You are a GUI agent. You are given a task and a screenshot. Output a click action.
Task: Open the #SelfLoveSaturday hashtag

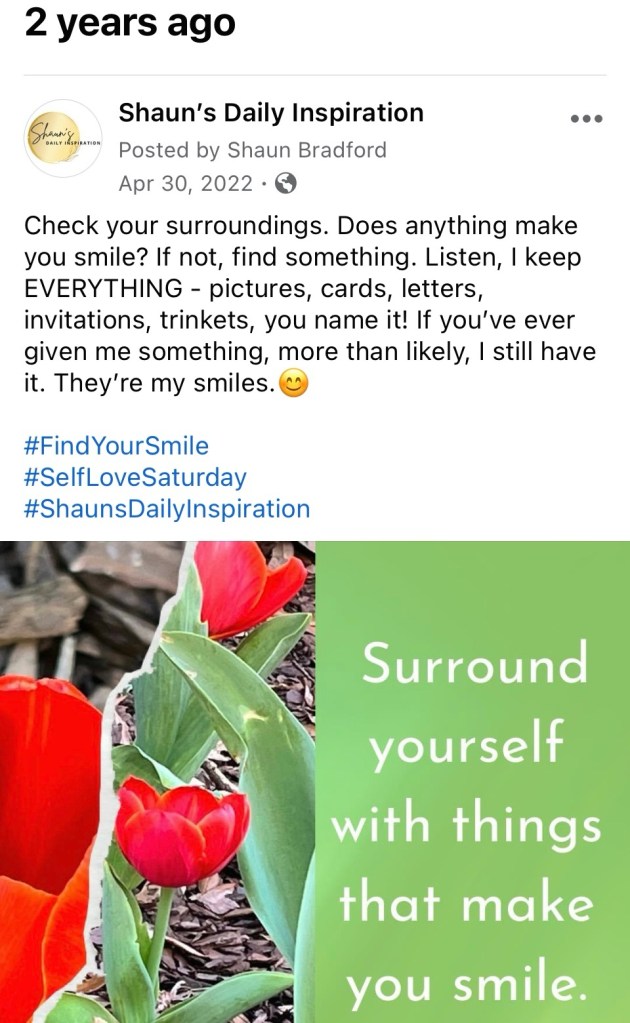click(x=134, y=477)
